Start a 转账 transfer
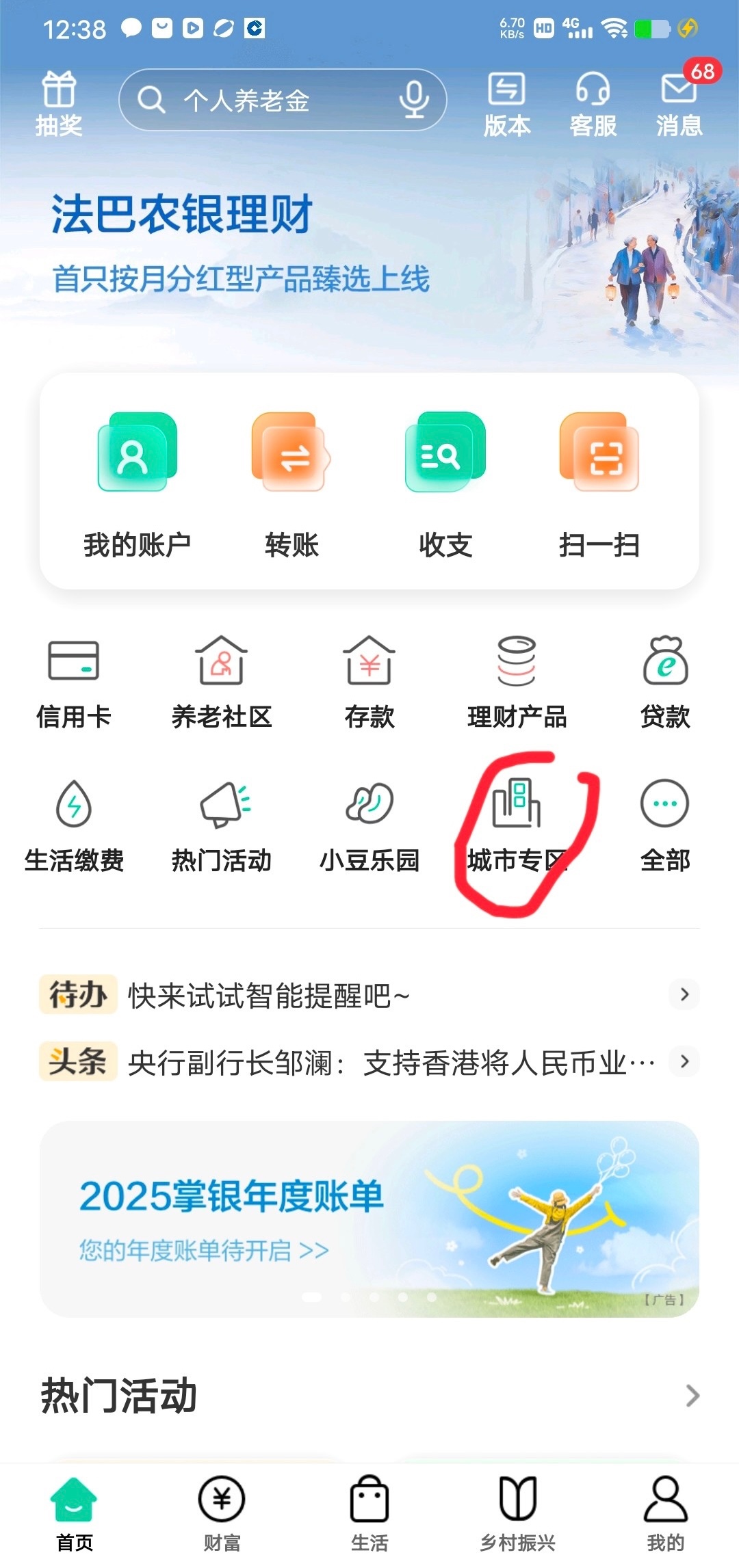 point(291,485)
